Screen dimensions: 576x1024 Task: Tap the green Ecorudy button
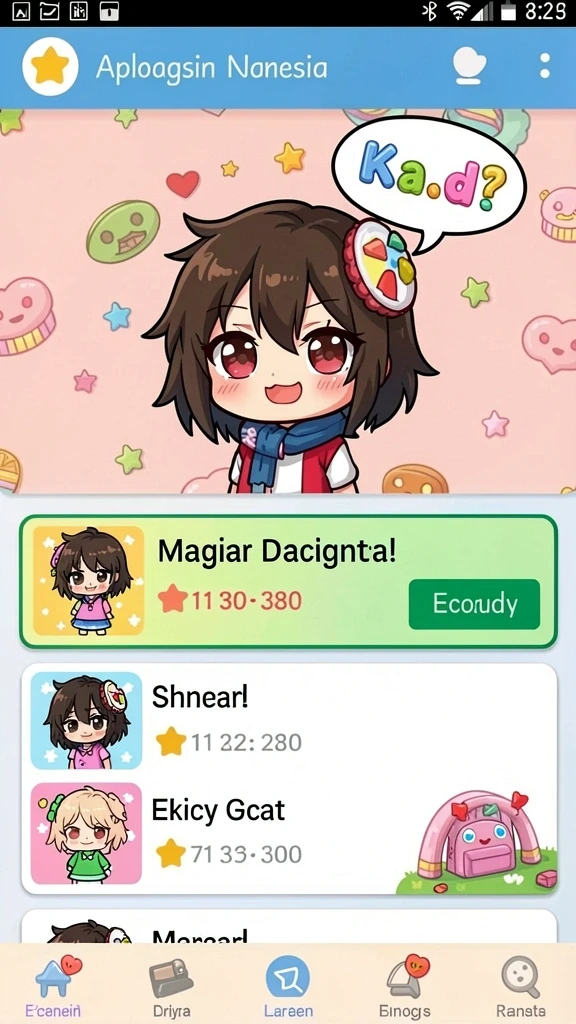[474, 604]
